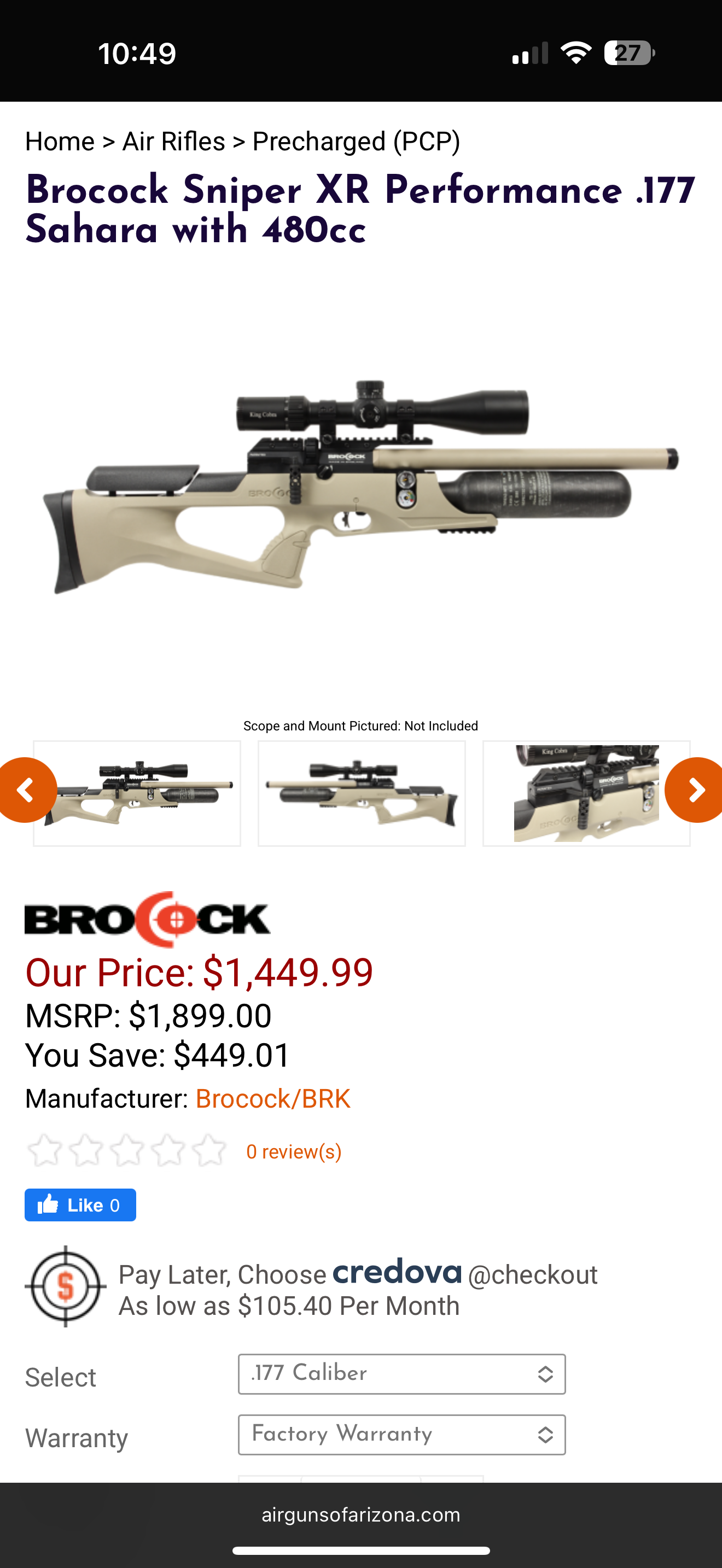
Task: Go to the Home breadcrumb link
Action: click(x=60, y=141)
